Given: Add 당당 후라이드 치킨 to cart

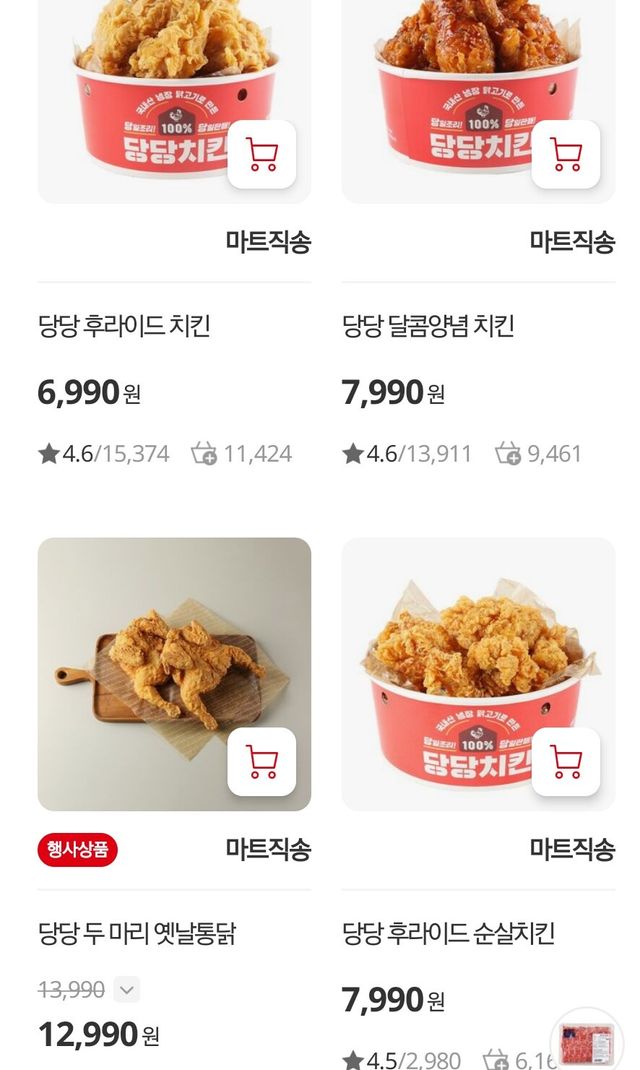Looking at the screenshot, I should [x=262, y=155].
